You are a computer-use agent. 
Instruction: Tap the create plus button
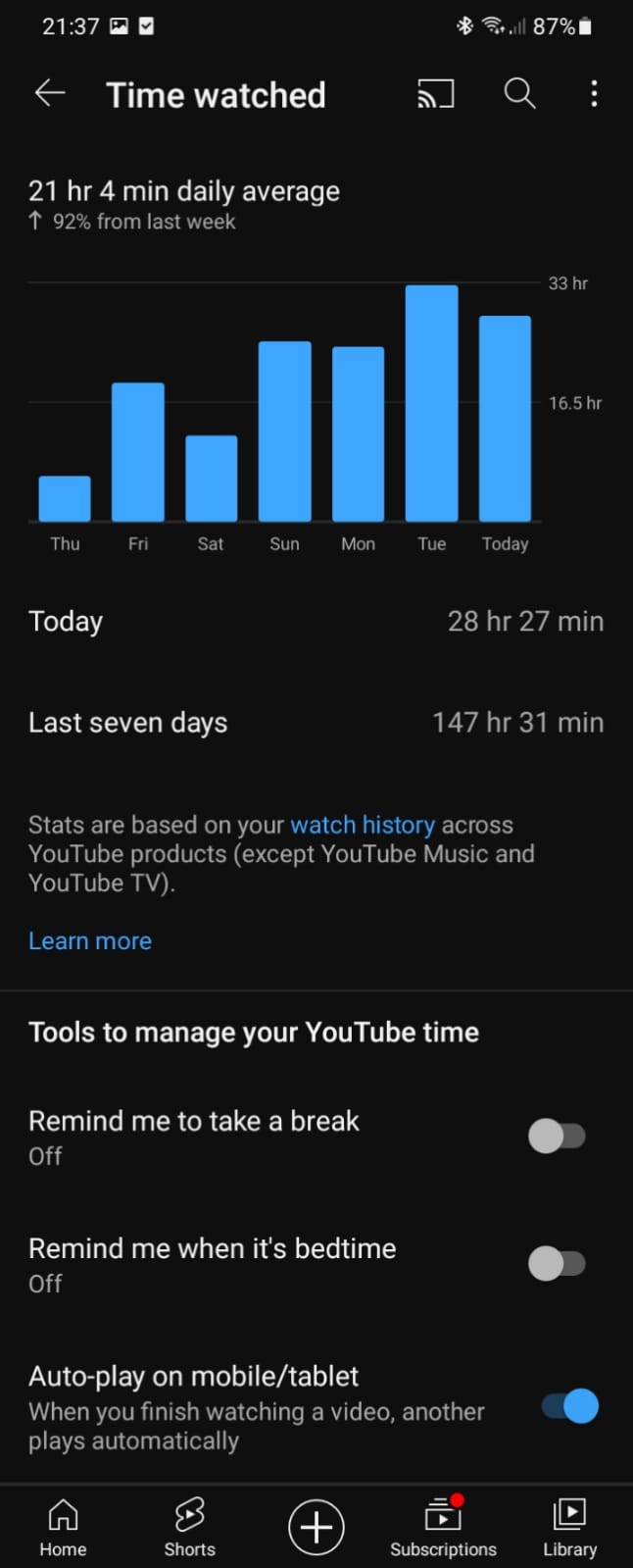[x=316, y=1527]
